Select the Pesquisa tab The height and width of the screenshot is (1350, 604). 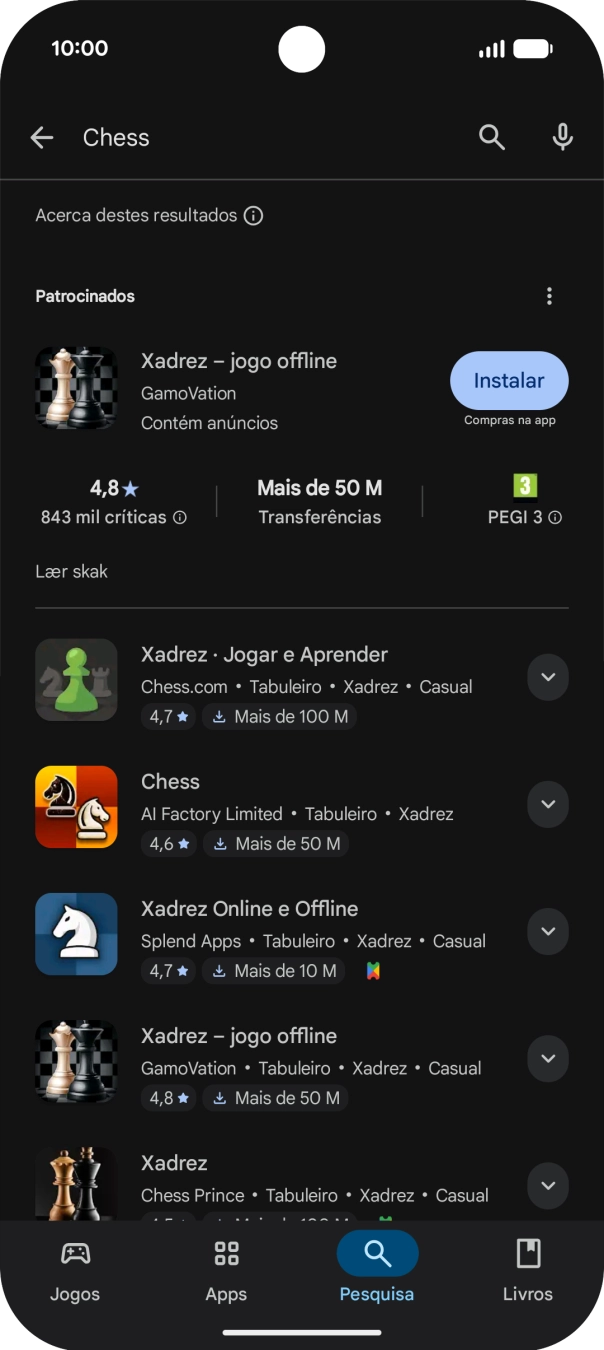(x=377, y=1268)
